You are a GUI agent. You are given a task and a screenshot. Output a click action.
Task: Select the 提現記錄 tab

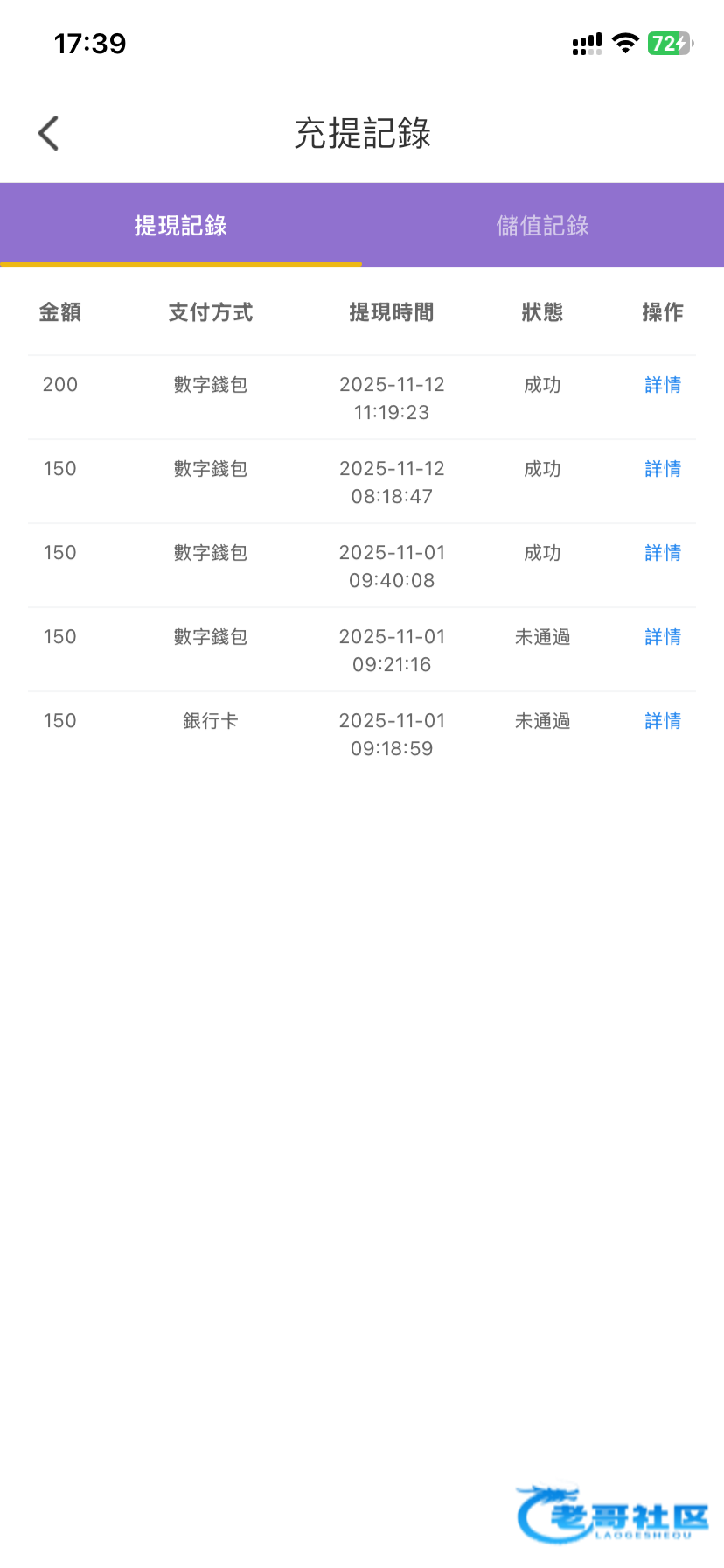click(x=181, y=226)
